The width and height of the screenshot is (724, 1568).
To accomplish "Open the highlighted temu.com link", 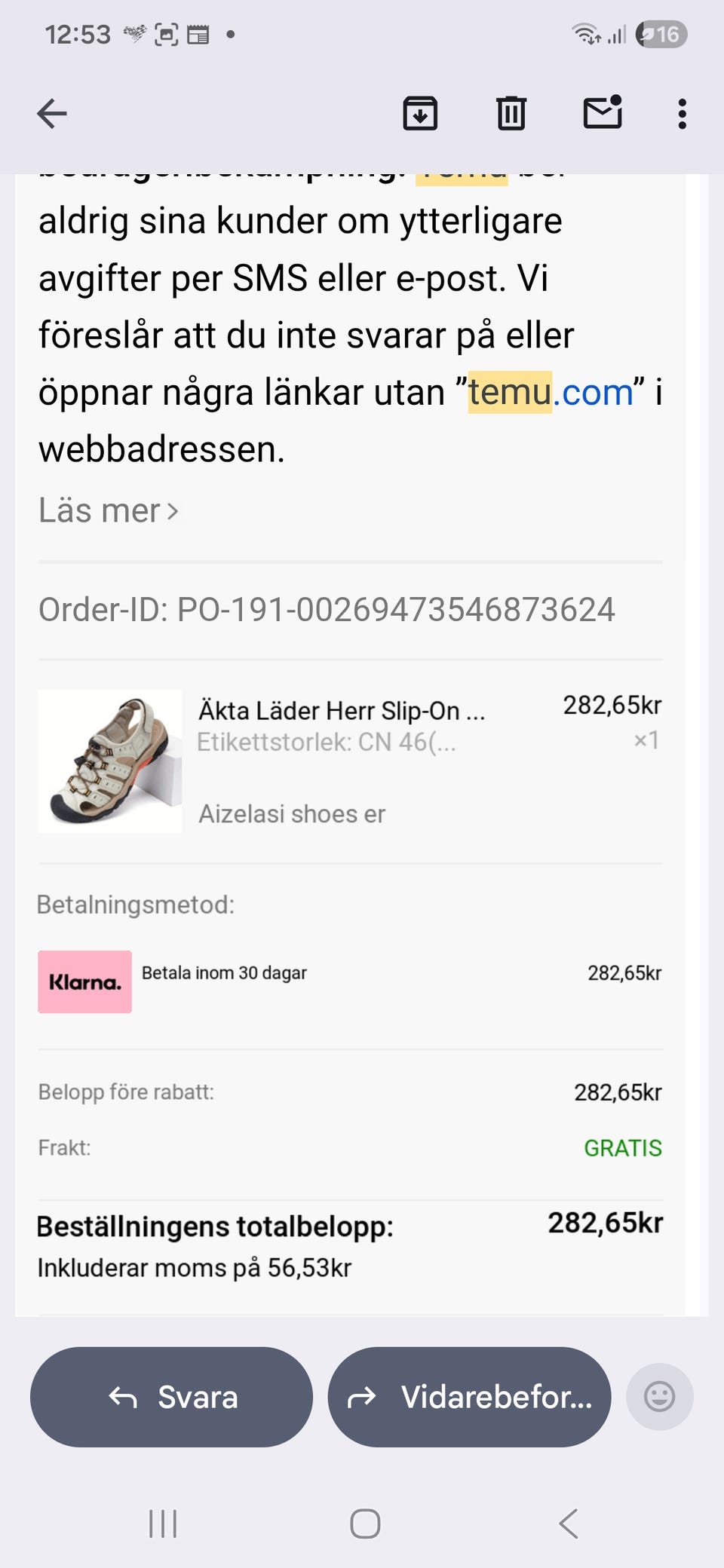I will click(548, 391).
